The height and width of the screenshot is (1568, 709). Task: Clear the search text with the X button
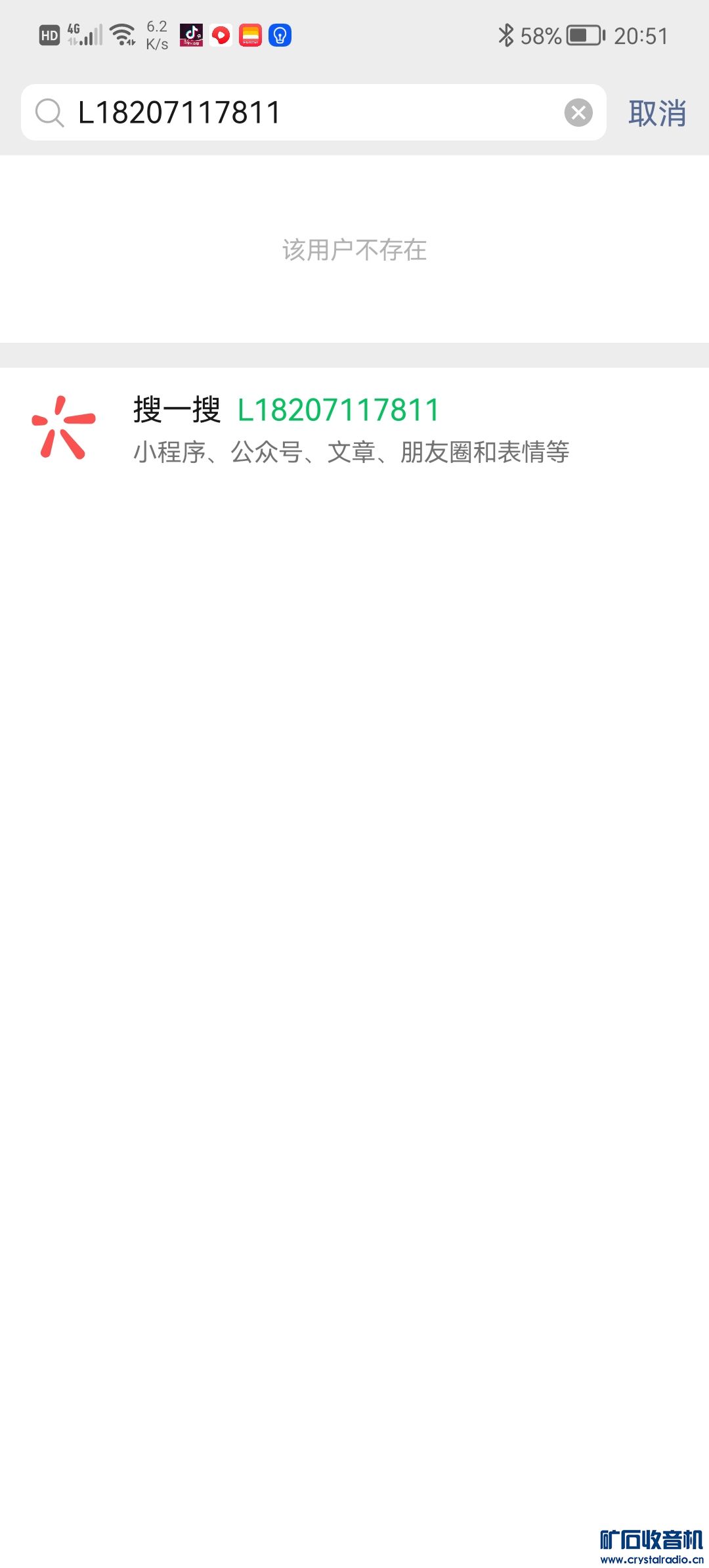pos(578,112)
